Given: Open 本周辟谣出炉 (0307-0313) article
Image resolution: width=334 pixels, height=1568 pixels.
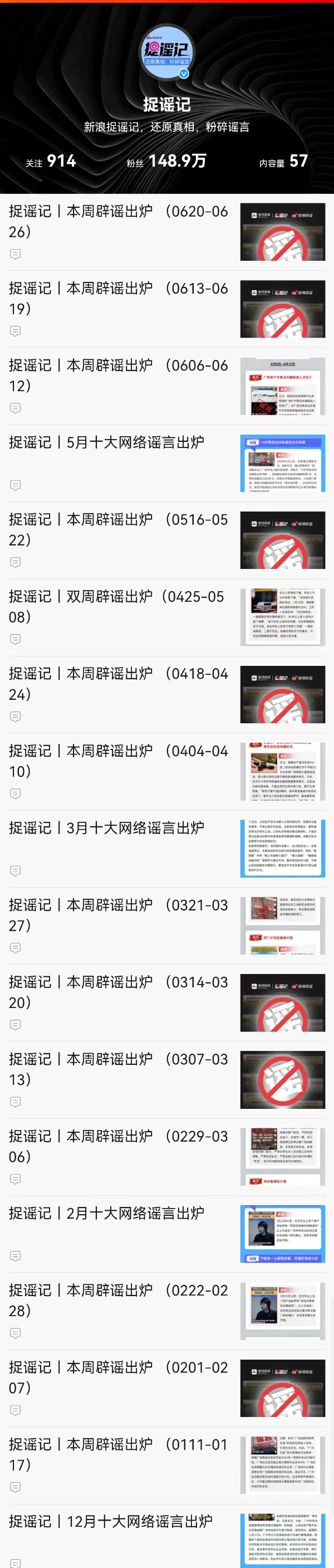Looking at the screenshot, I should tap(119, 1068).
